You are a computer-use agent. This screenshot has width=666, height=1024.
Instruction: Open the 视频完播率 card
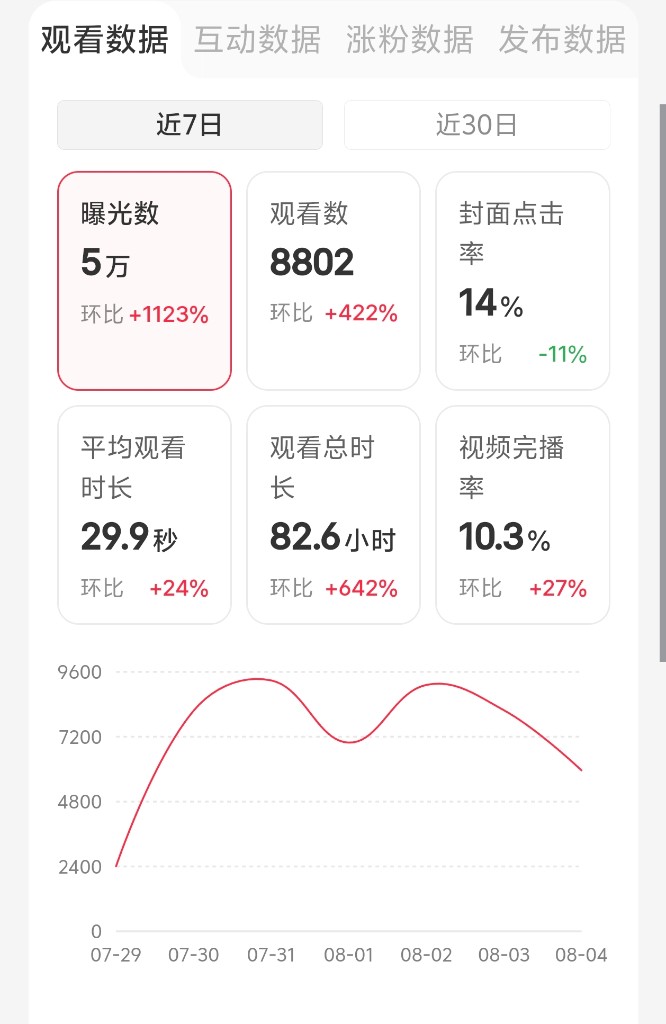point(523,515)
